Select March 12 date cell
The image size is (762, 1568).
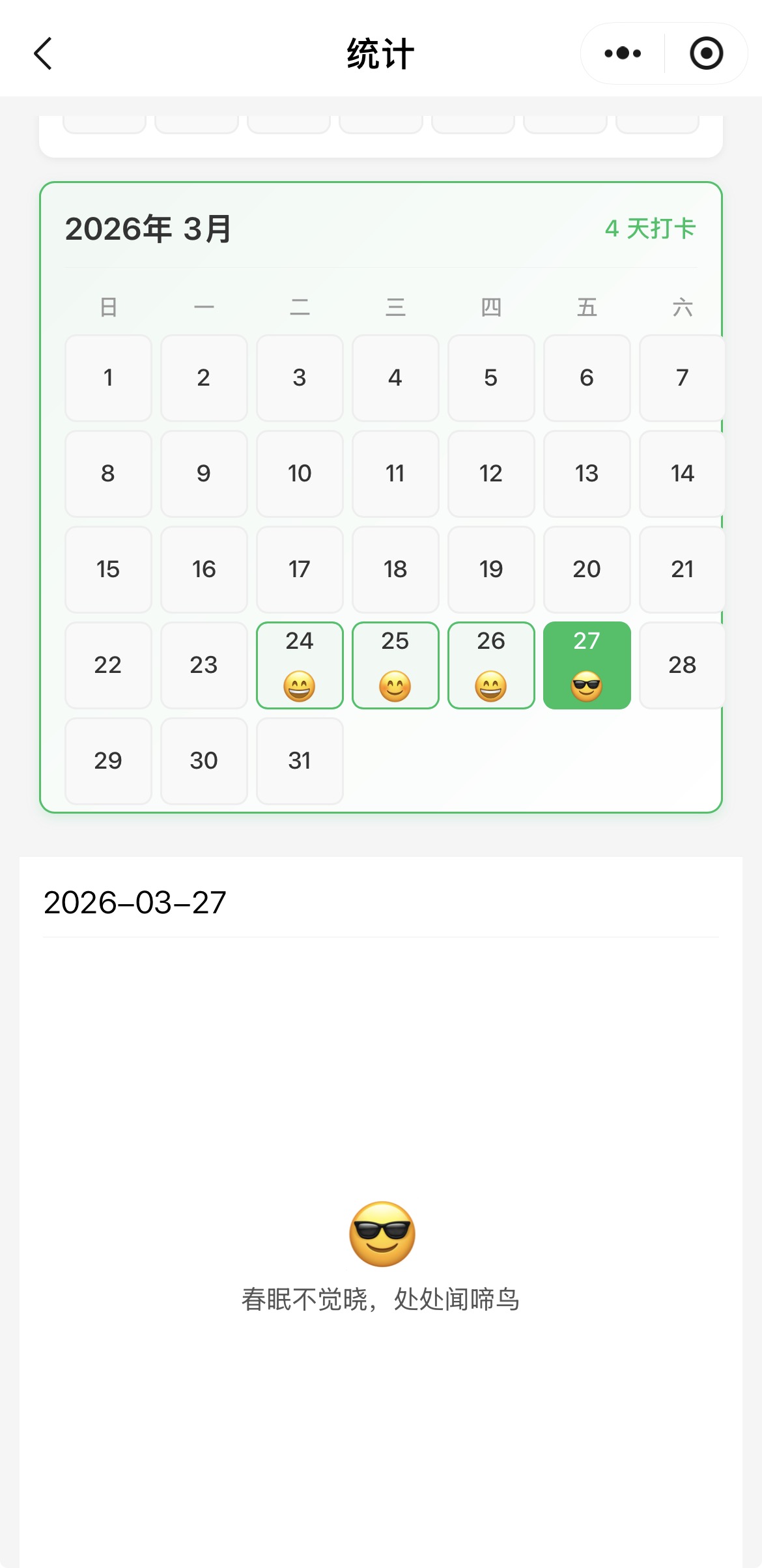(x=491, y=474)
